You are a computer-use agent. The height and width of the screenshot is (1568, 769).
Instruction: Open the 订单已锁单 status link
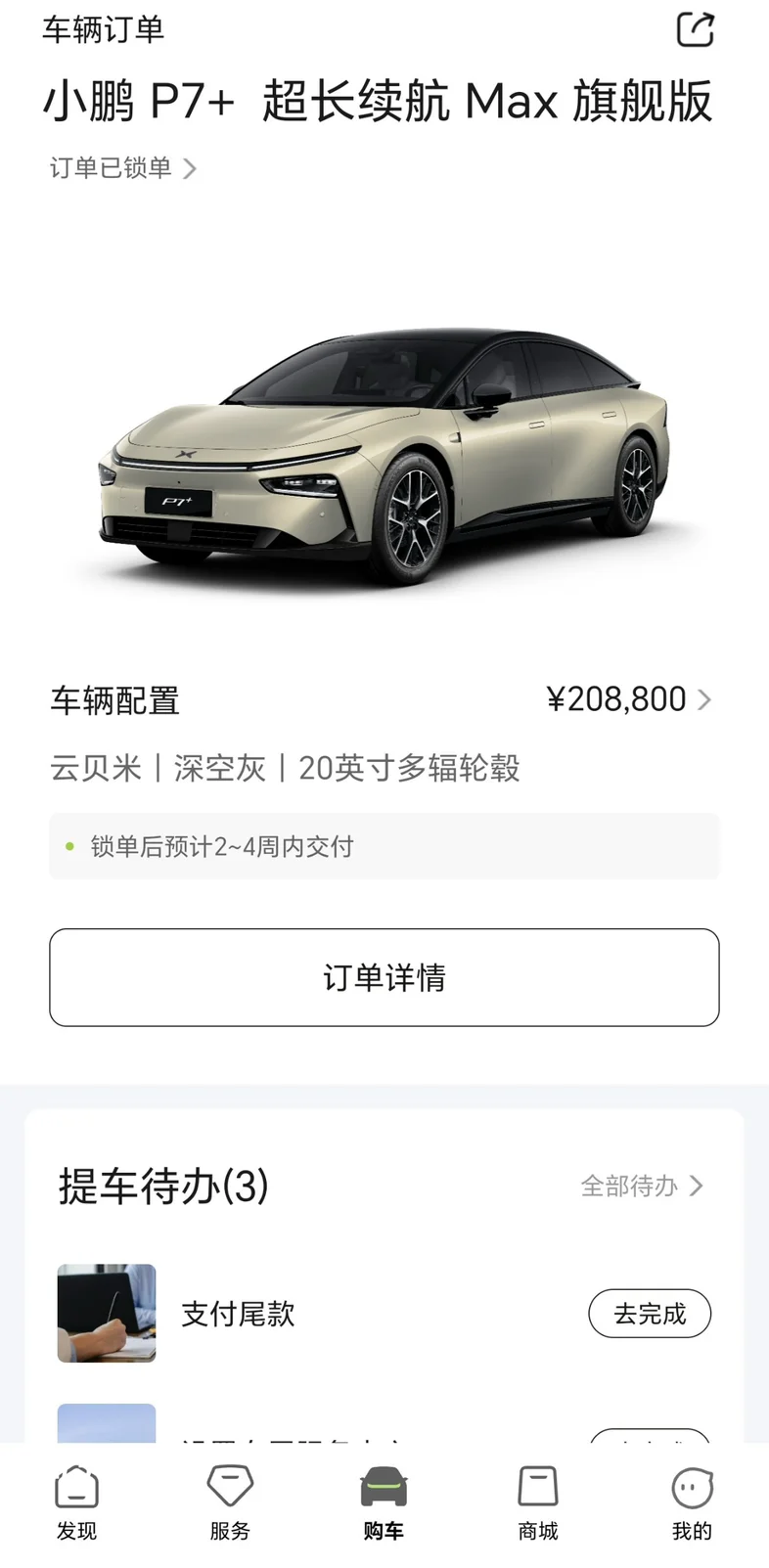[122, 168]
